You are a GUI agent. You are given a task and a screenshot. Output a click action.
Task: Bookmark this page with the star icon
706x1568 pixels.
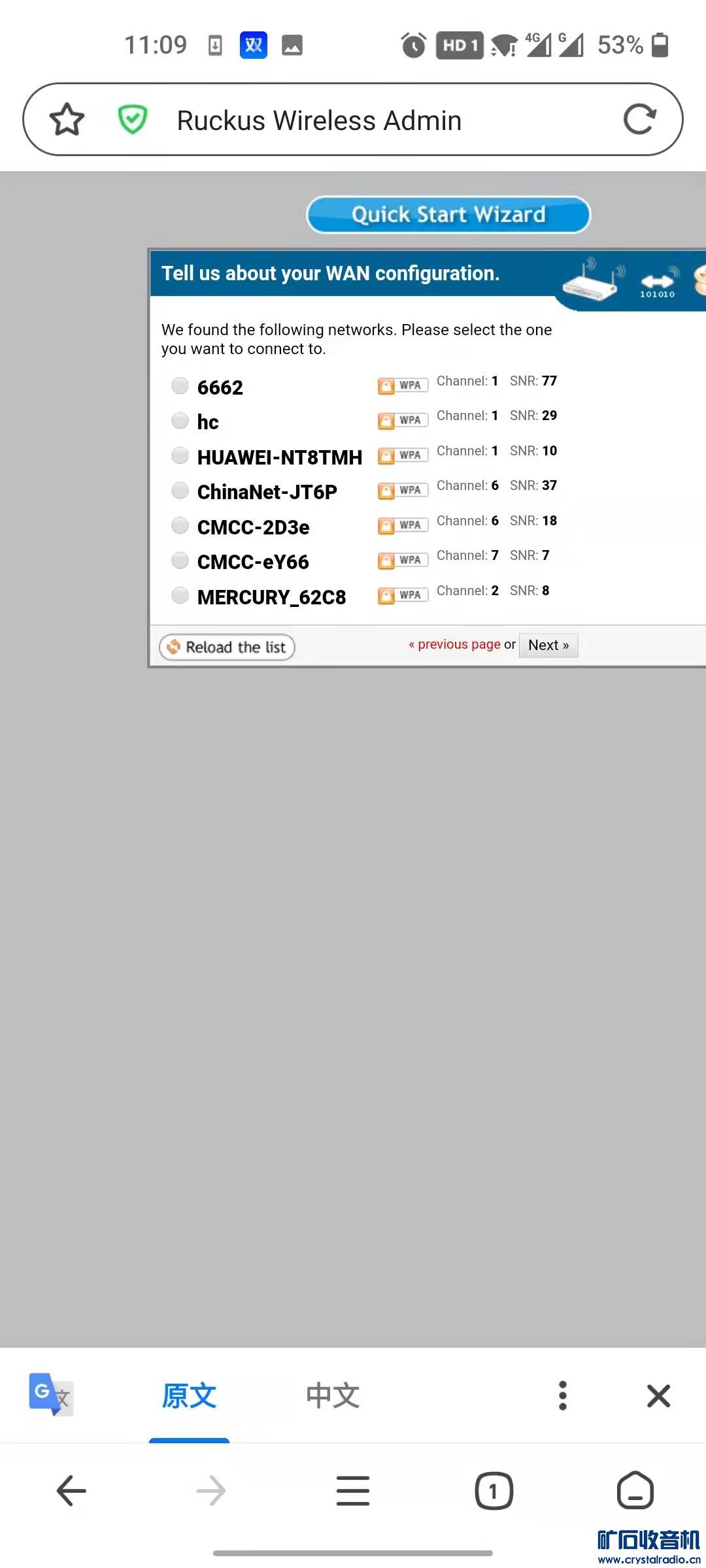click(67, 120)
